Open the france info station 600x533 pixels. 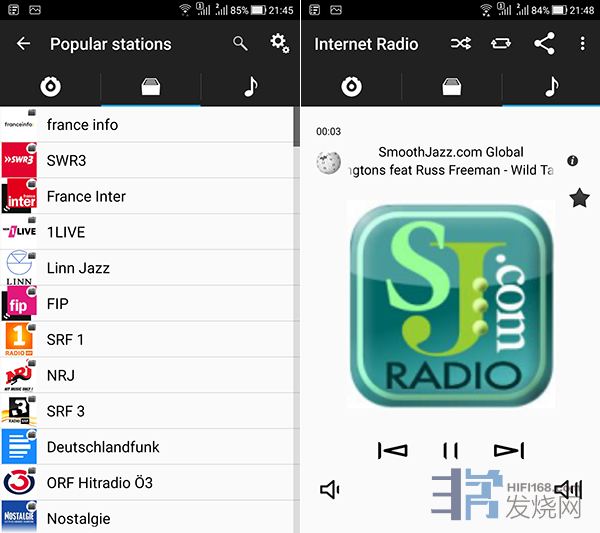click(x=82, y=125)
